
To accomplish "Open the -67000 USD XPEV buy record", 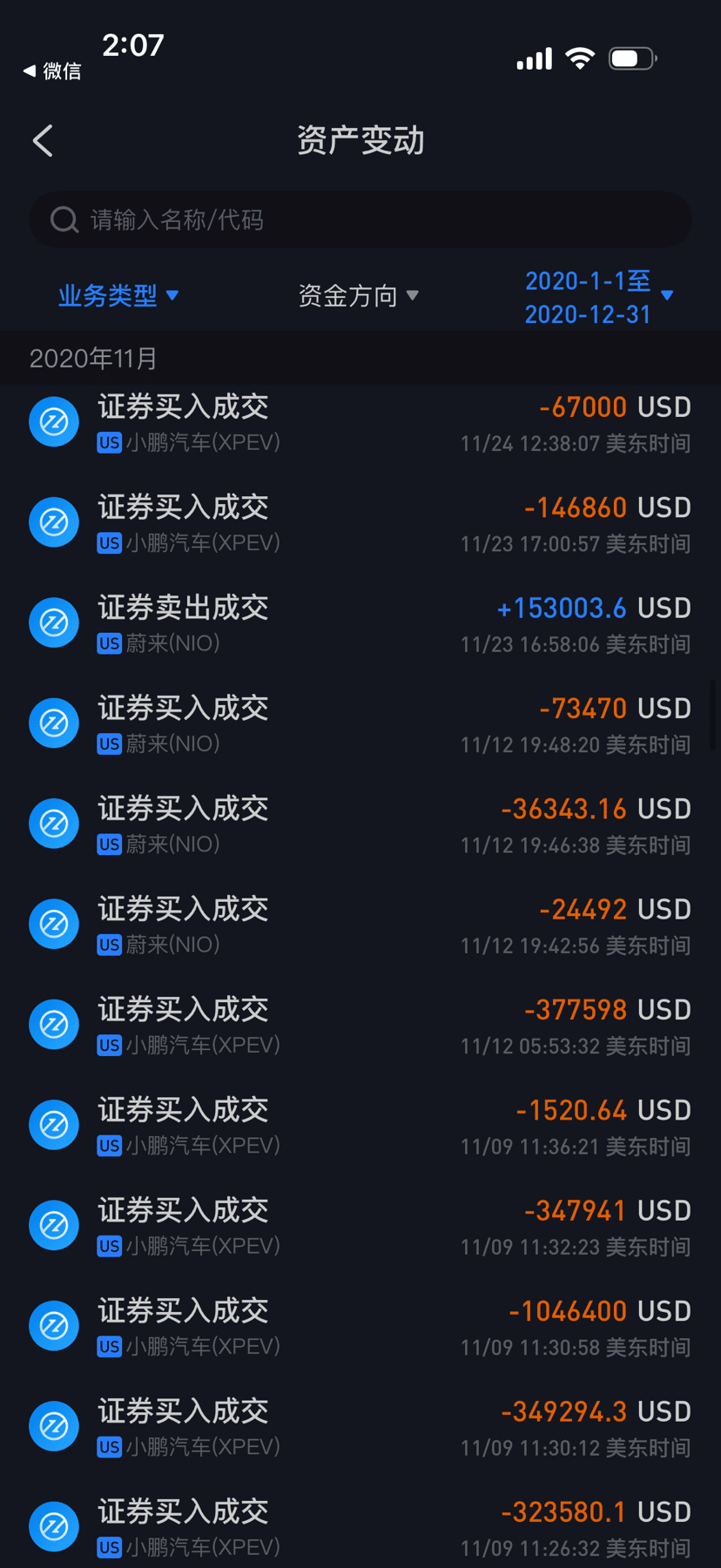I will point(360,423).
